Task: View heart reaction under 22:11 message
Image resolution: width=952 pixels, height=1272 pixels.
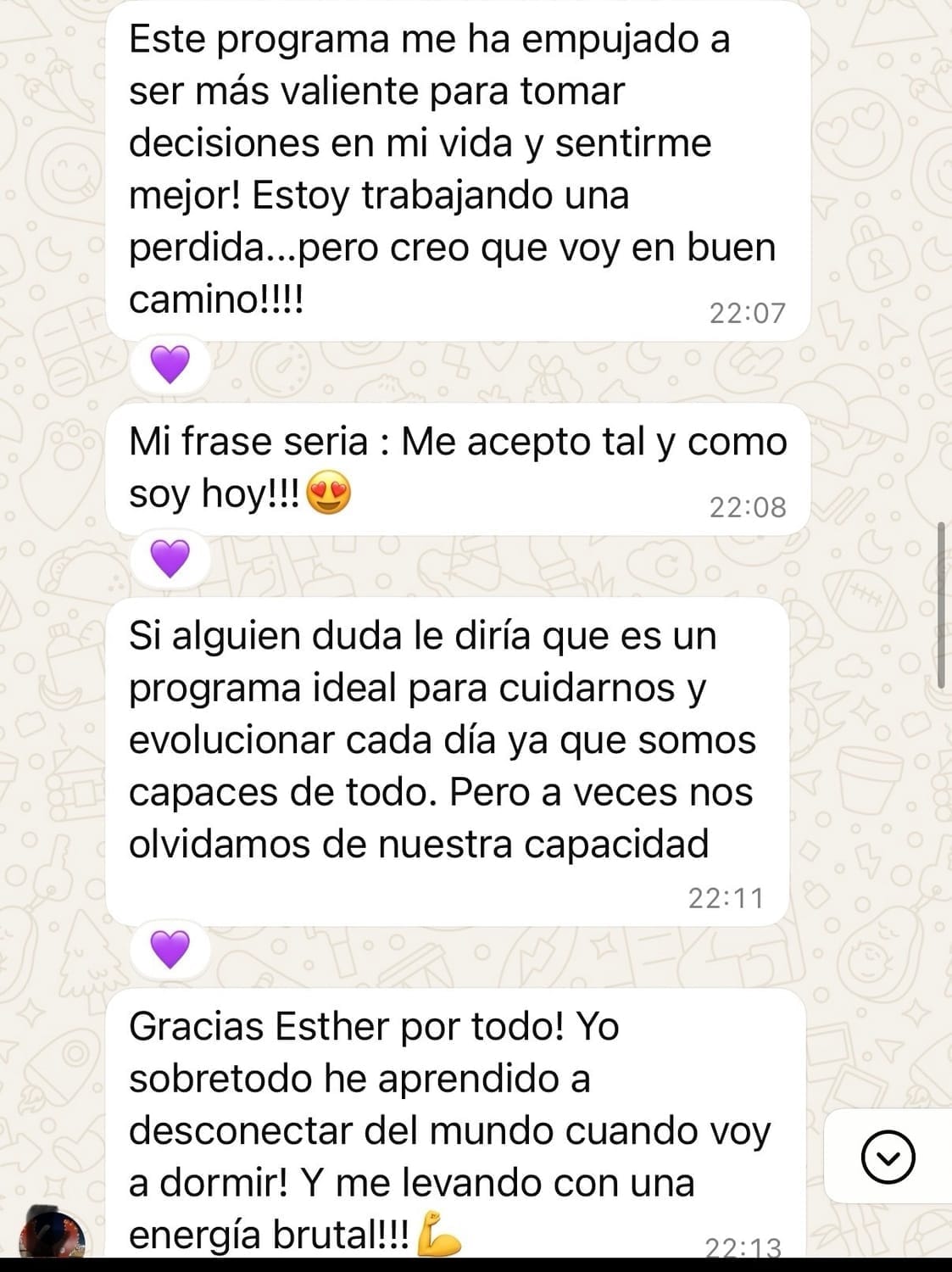Action: tap(170, 948)
